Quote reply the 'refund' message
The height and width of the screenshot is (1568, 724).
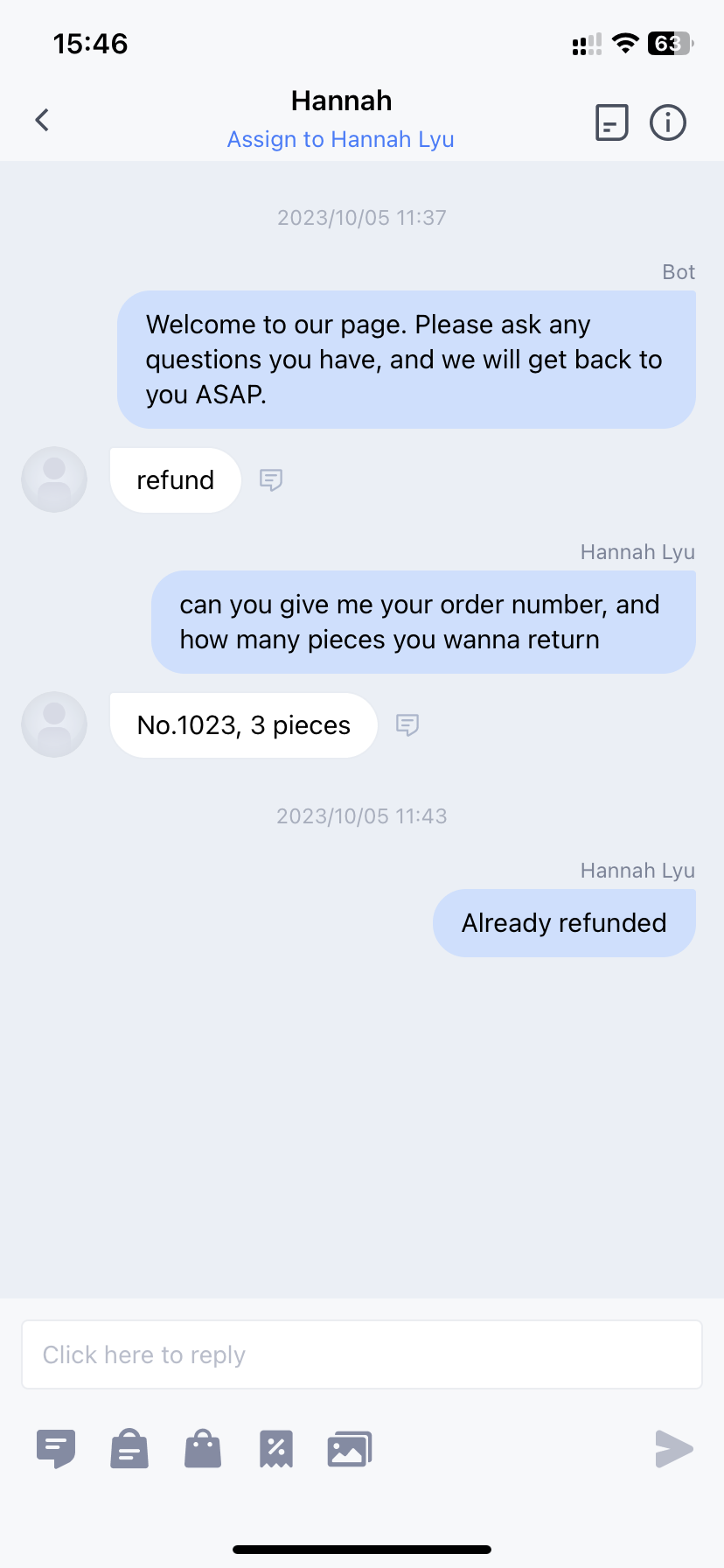click(x=270, y=479)
